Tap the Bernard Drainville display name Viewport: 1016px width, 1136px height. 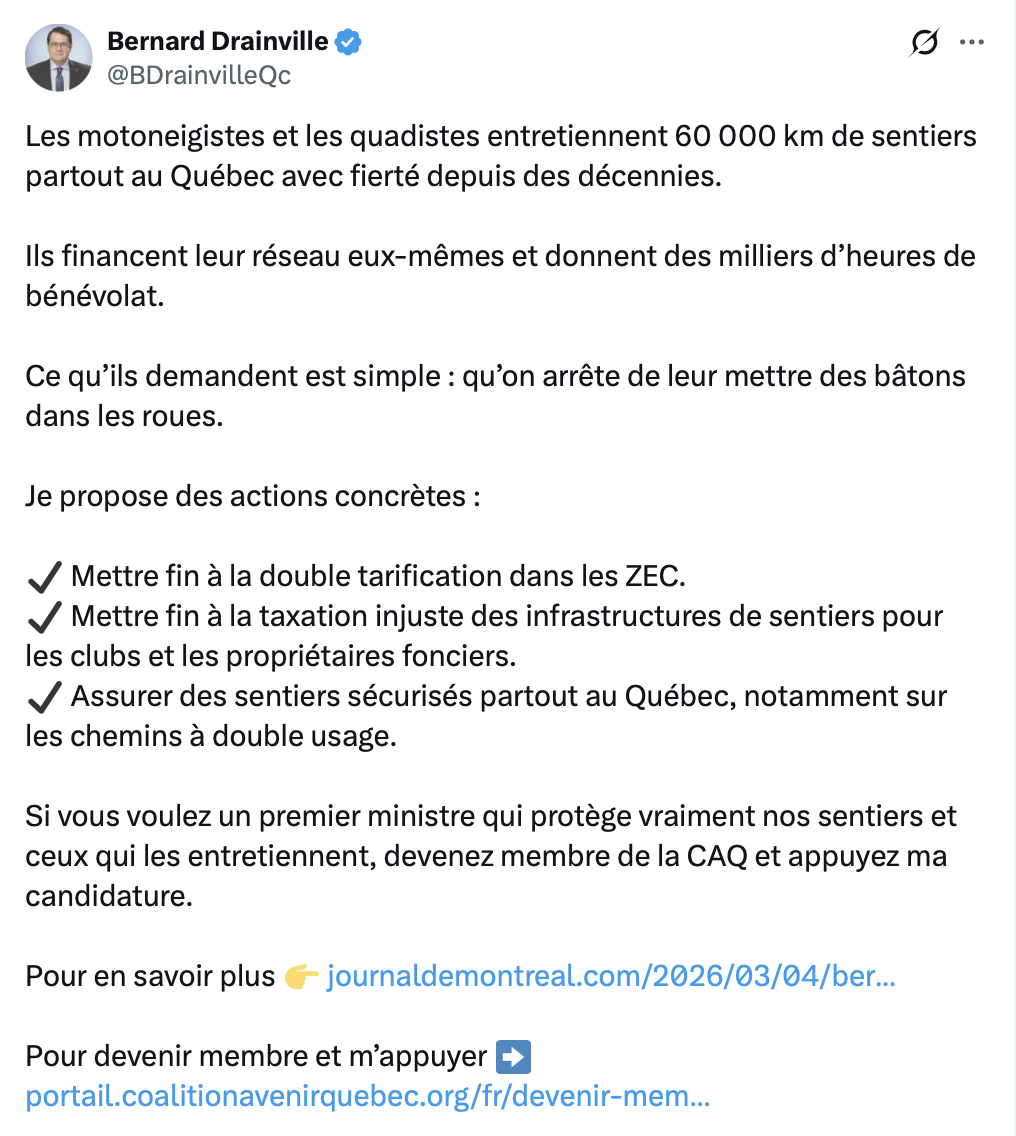[217, 41]
